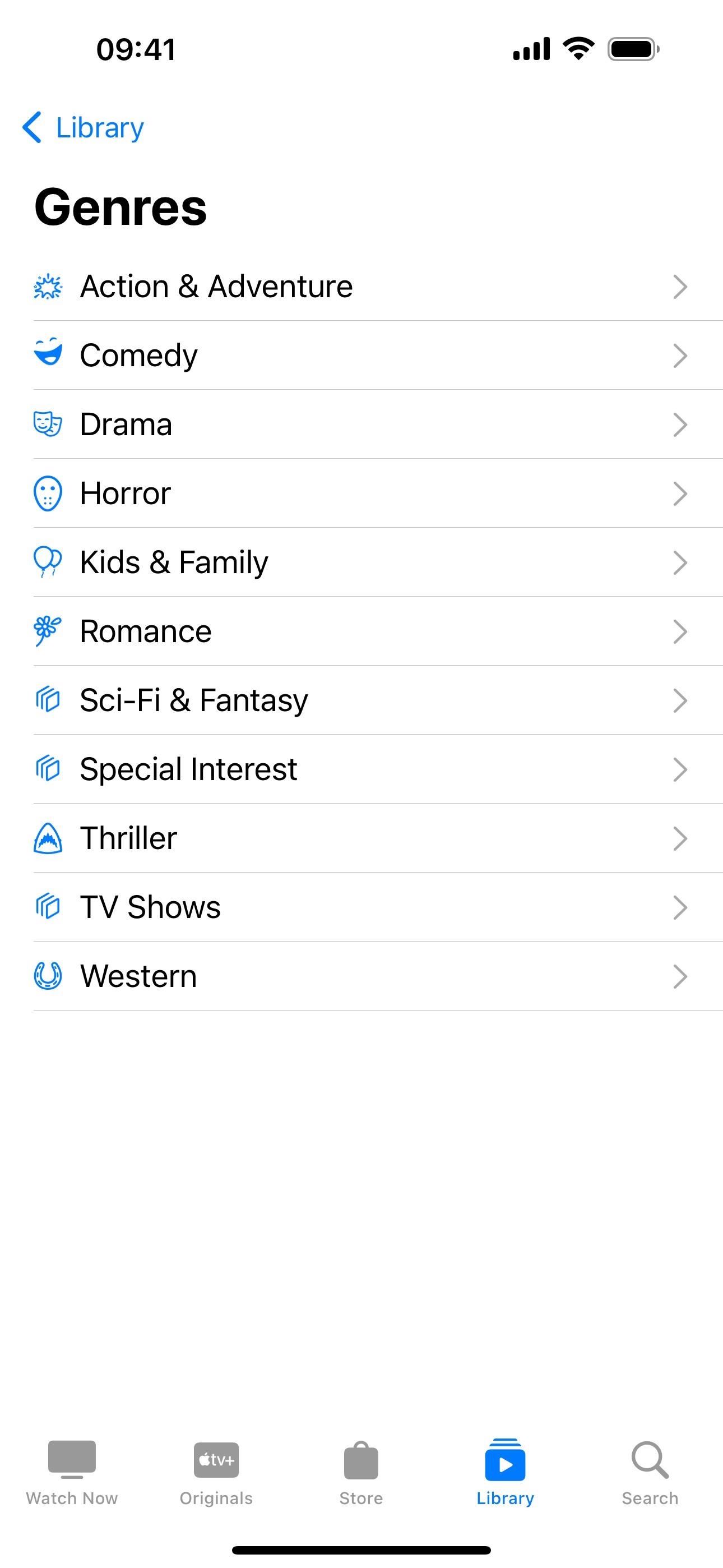Tap the Thriller shark fin icon
The image size is (723, 1568).
click(x=48, y=838)
